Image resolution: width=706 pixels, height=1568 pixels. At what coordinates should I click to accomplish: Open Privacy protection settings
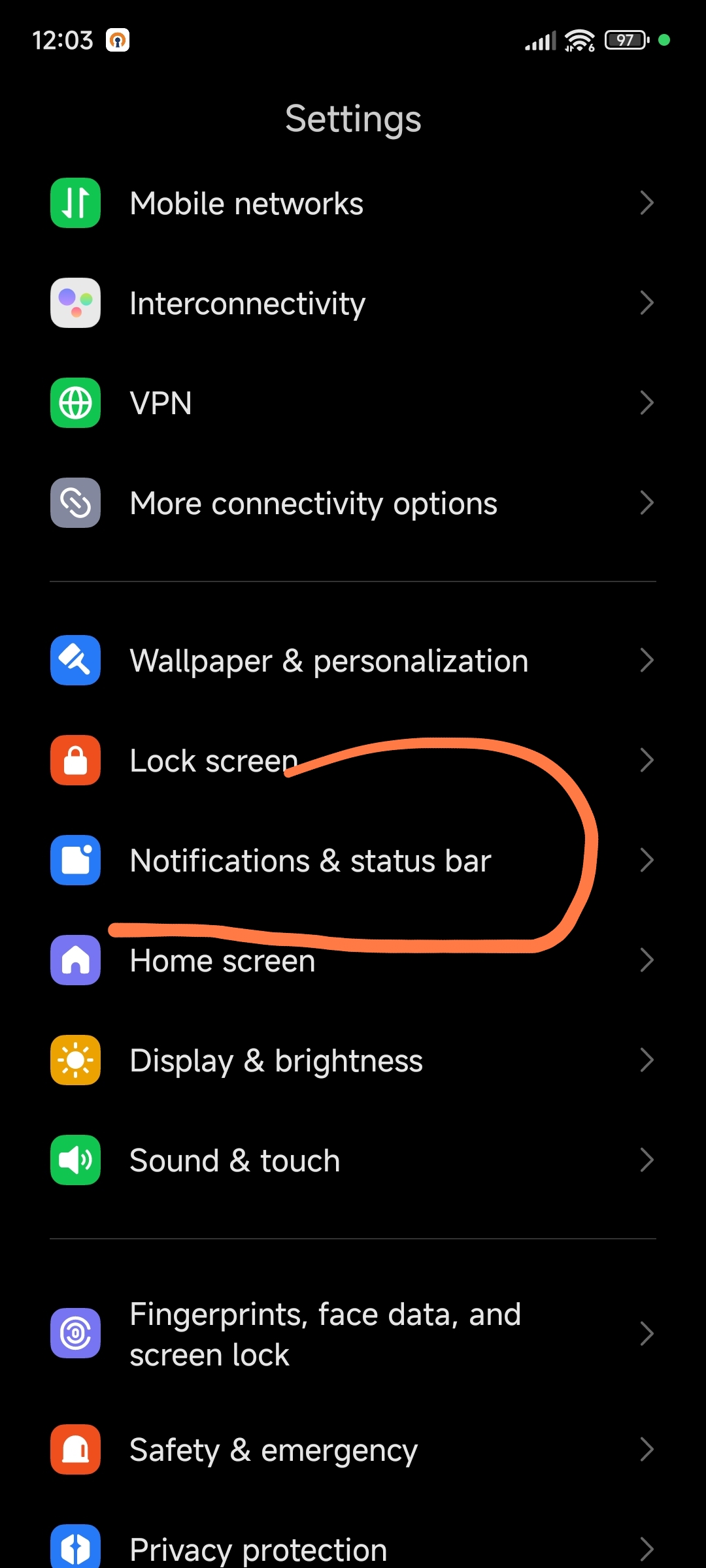coord(353,1546)
